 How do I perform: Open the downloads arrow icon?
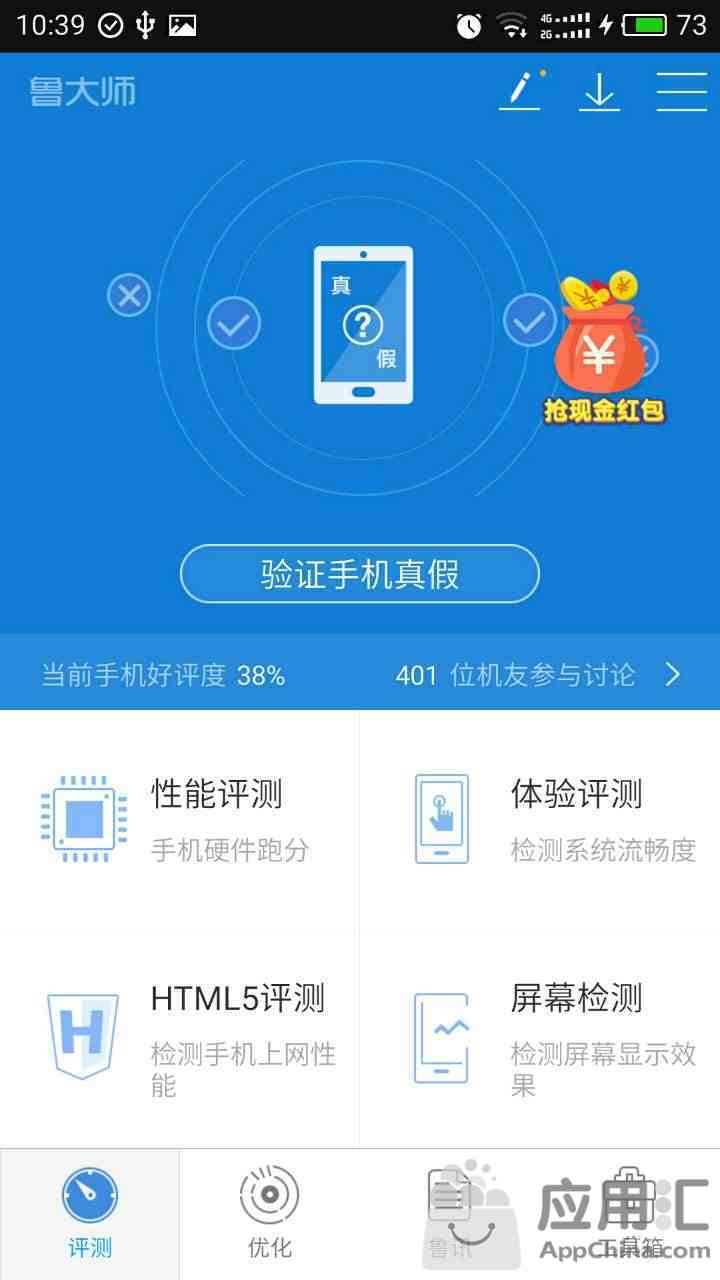[599, 91]
